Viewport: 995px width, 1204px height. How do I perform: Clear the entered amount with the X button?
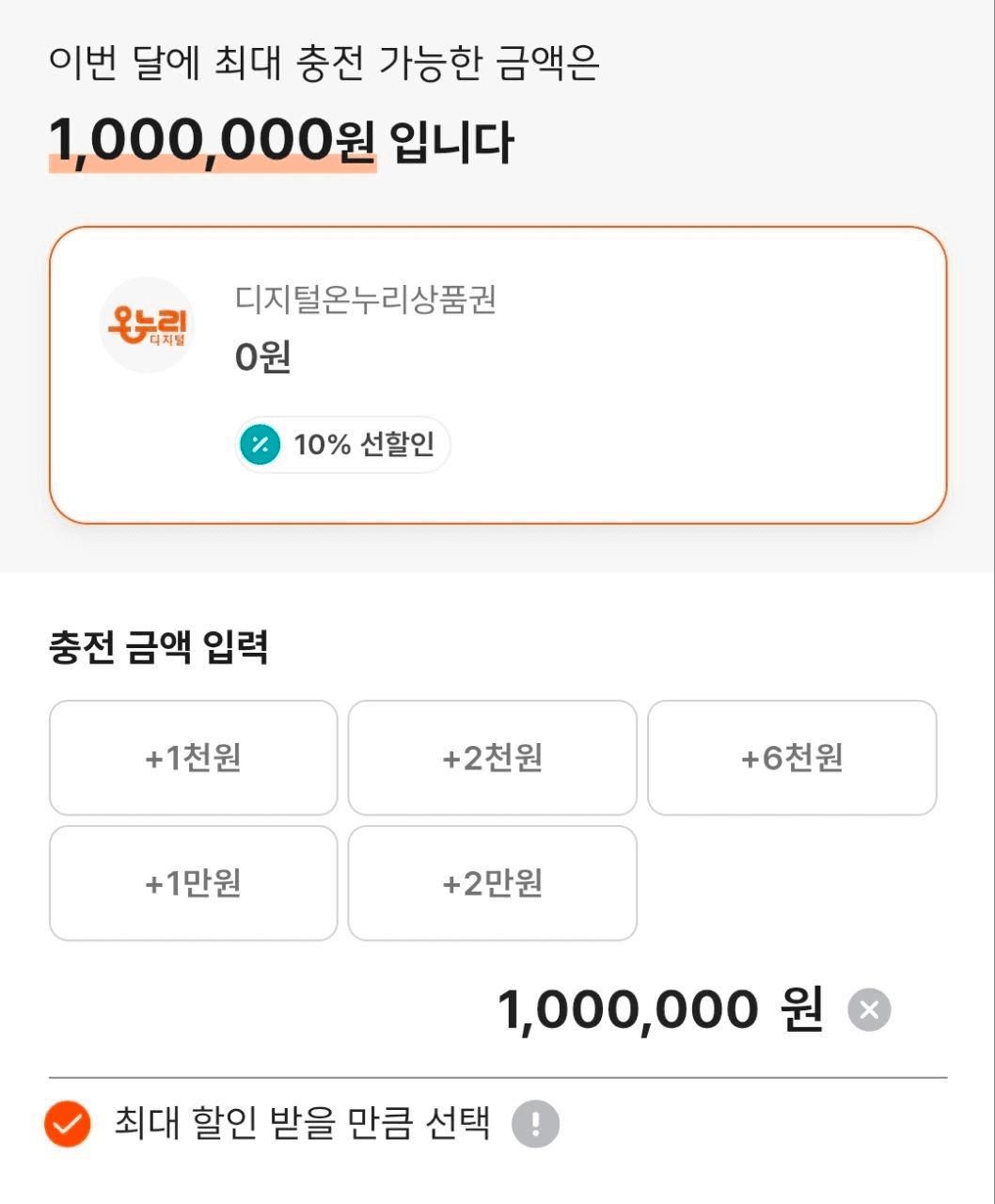coord(871,1011)
